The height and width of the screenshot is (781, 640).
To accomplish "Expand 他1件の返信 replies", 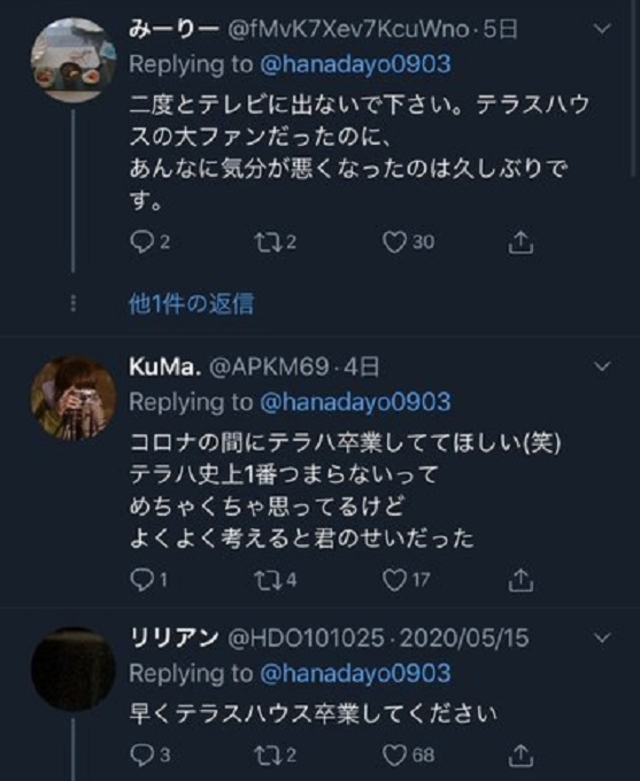I will (x=191, y=304).
